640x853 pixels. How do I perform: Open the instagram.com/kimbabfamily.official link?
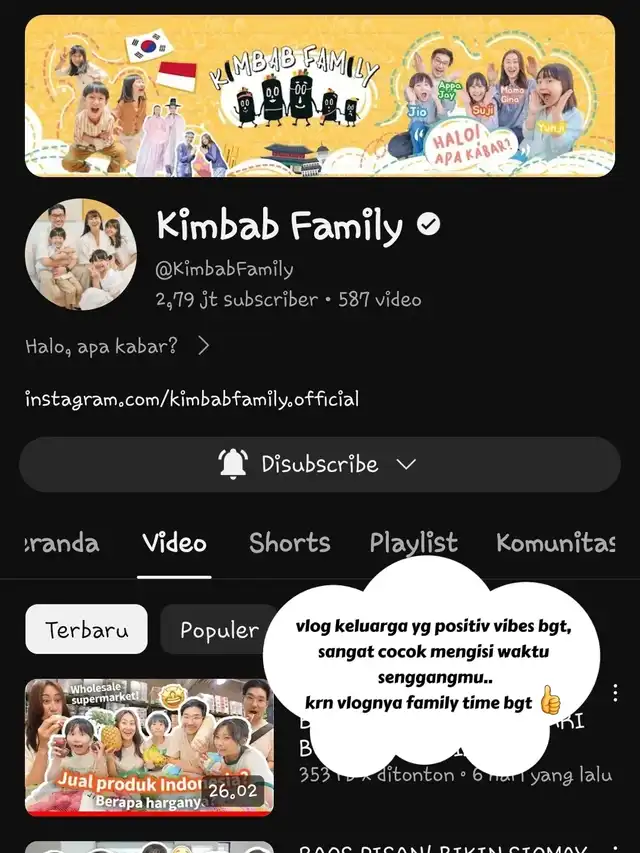tap(192, 399)
